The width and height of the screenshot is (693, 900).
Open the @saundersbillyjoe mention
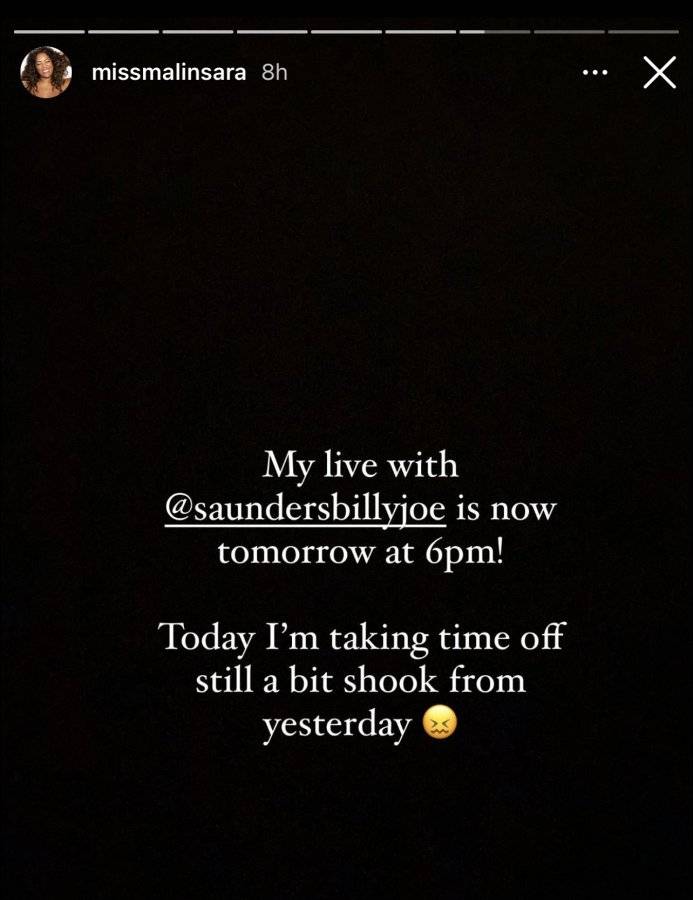(305, 510)
